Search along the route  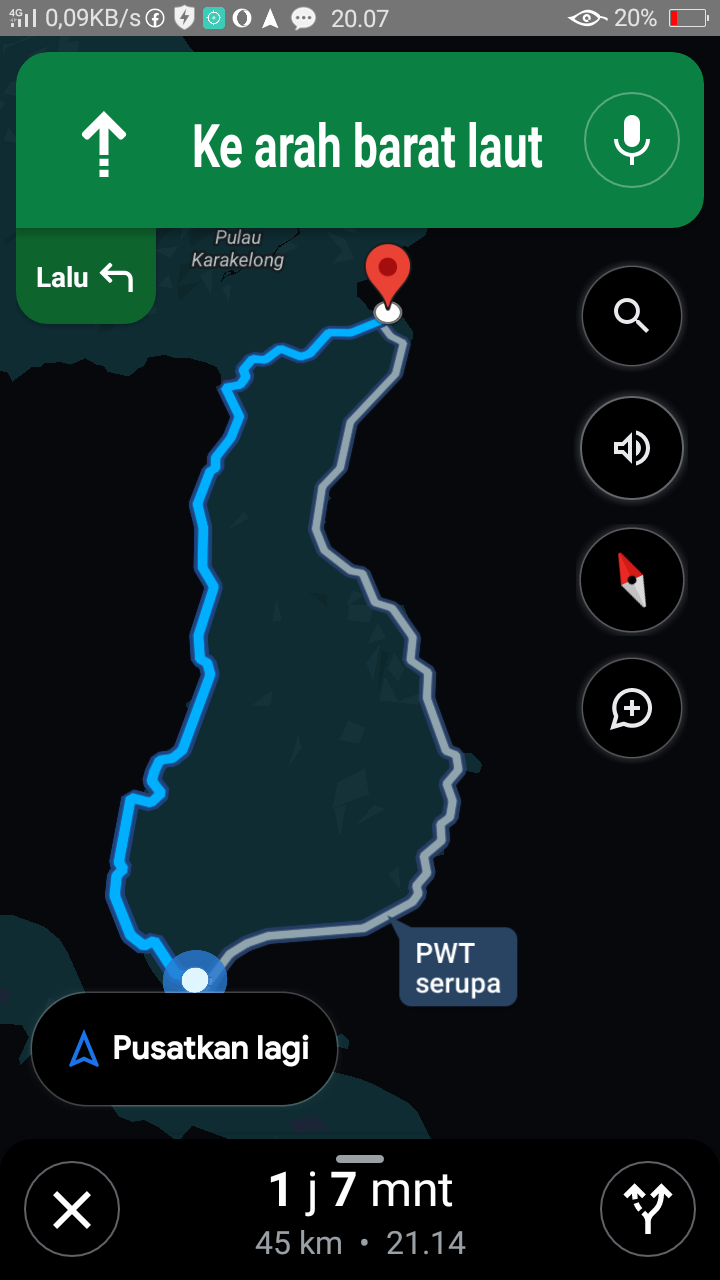[x=632, y=316]
